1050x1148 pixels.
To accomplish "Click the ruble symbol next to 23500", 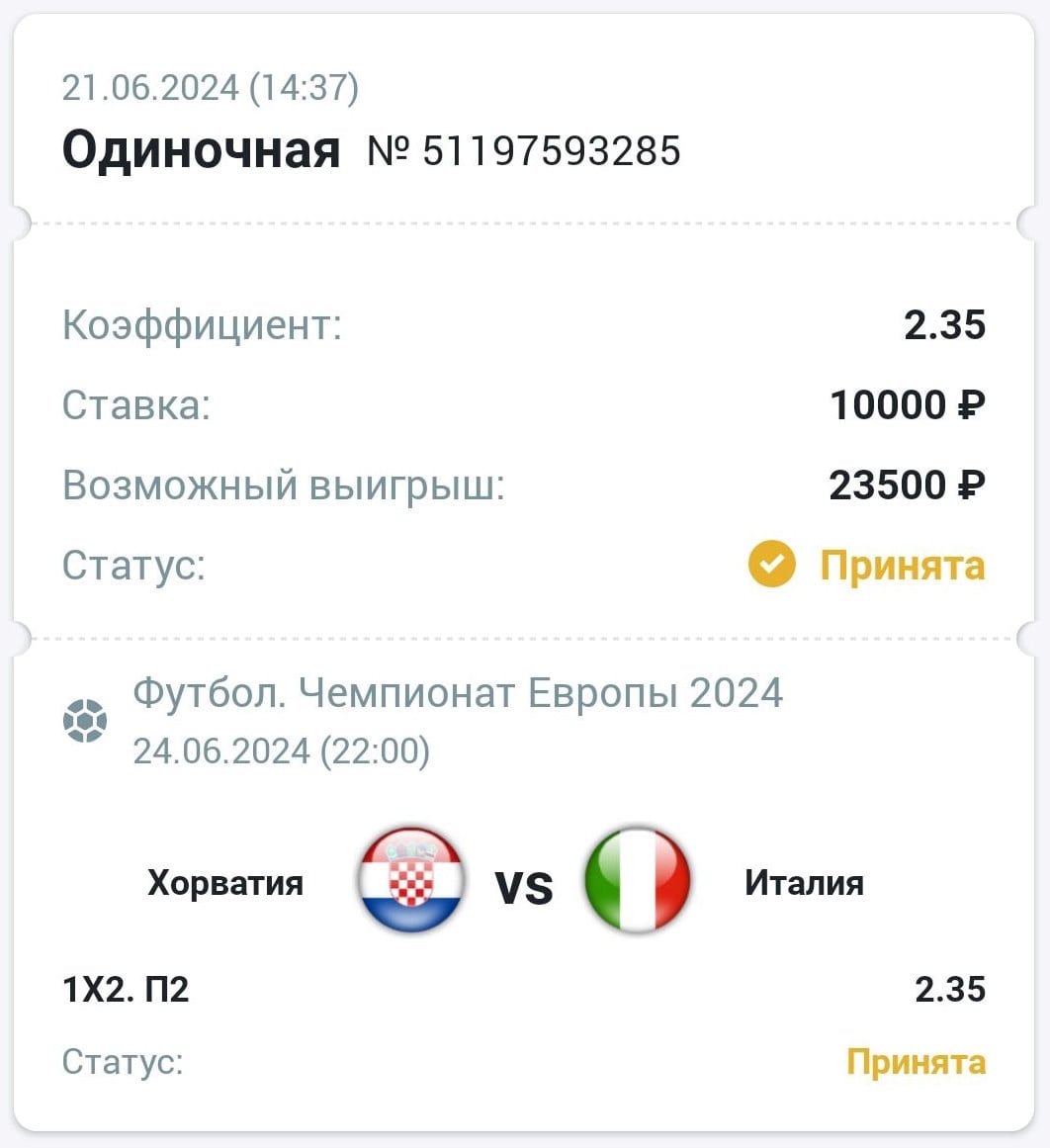I will pyautogui.click(x=970, y=486).
